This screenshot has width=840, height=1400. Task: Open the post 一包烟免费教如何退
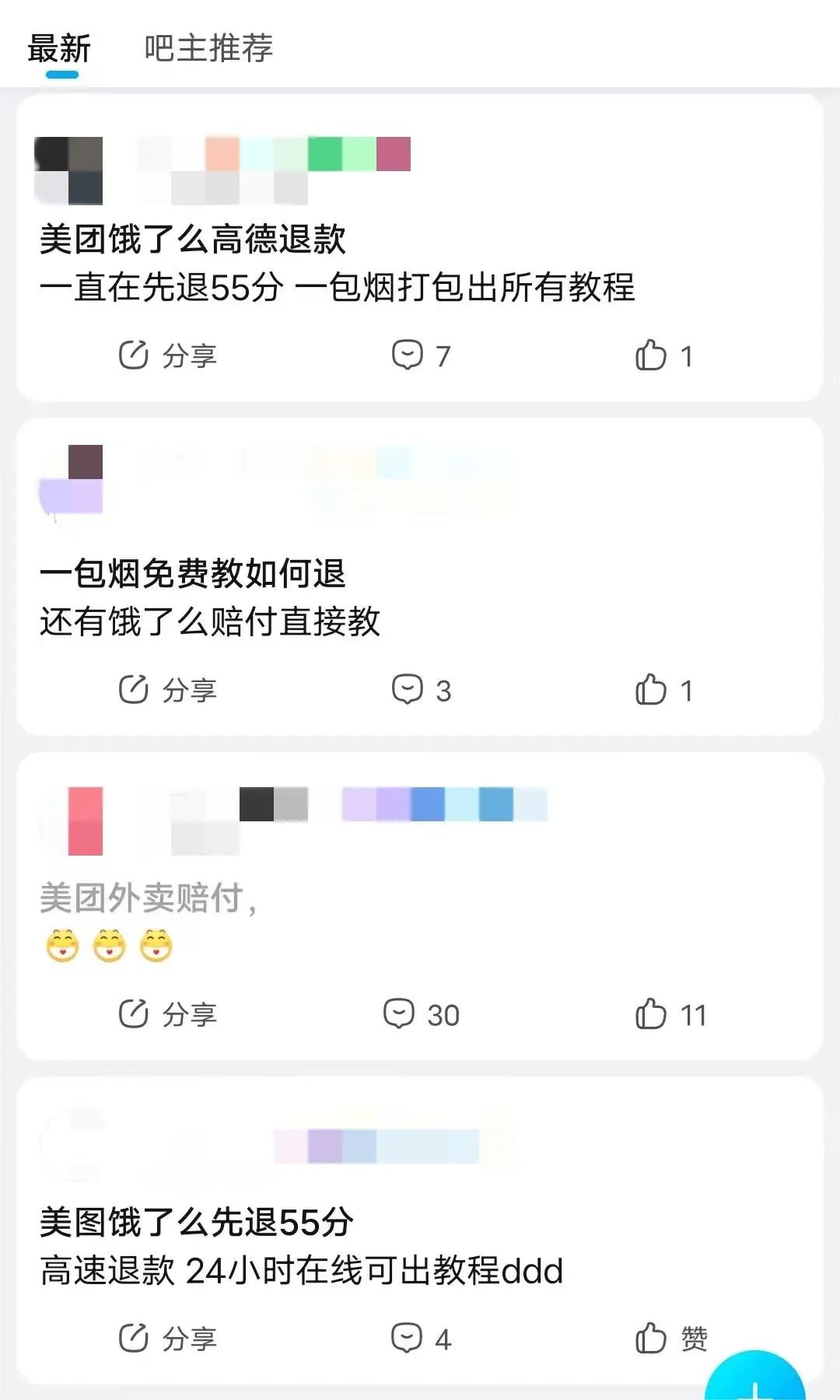(x=193, y=574)
